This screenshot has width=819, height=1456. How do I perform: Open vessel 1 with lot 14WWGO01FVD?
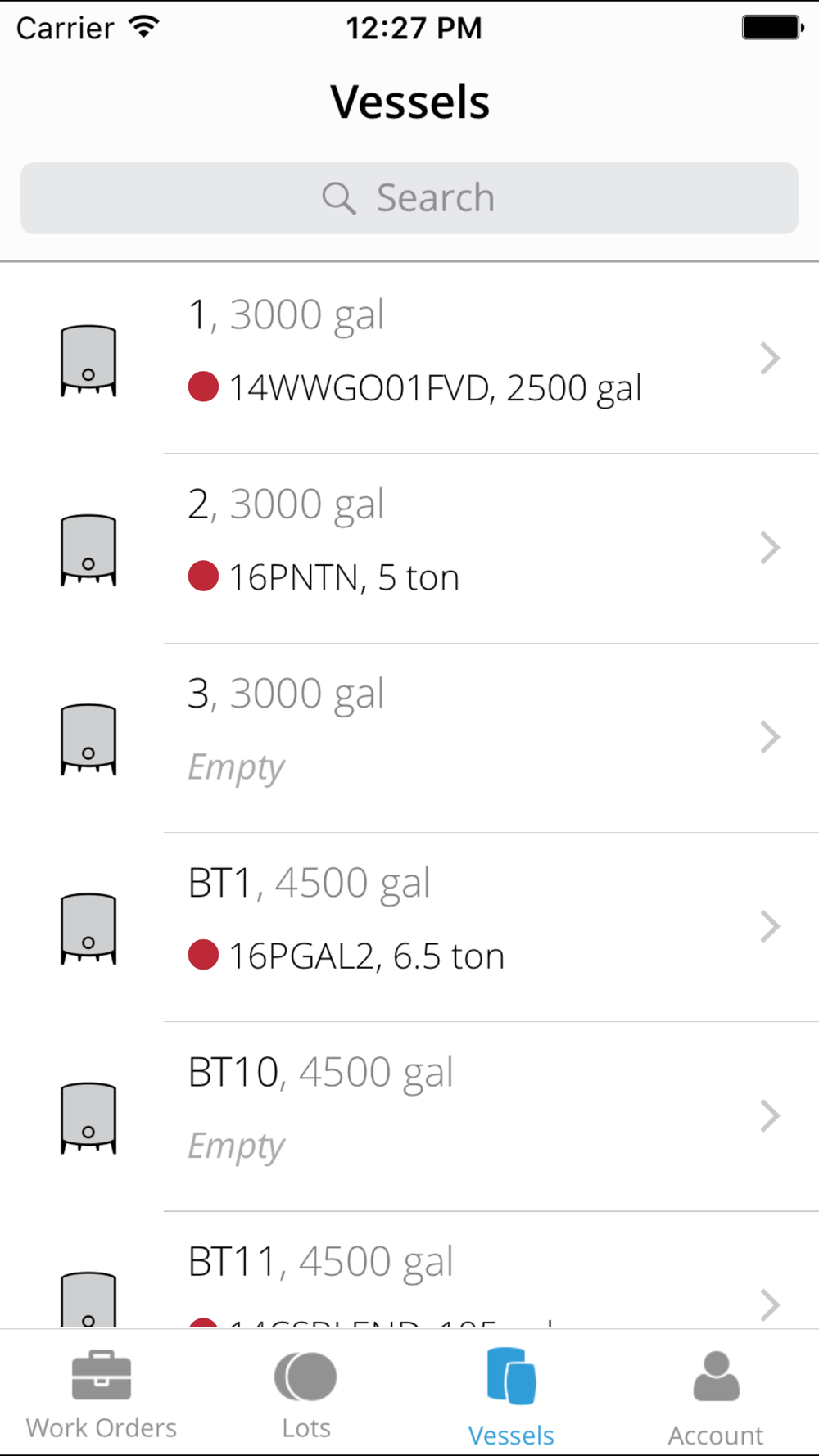409,359
